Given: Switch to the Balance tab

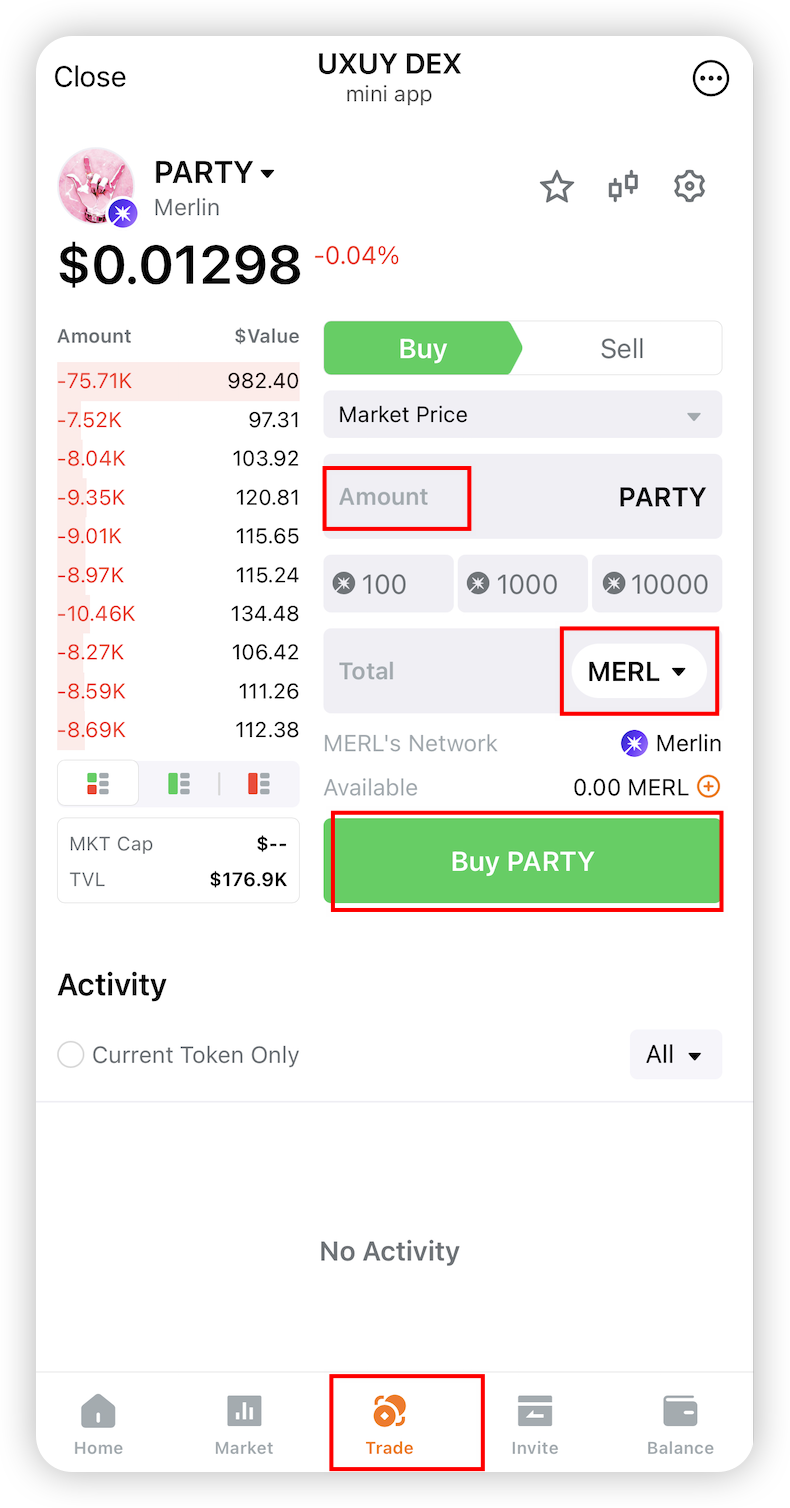Looking at the screenshot, I should click(x=680, y=1424).
